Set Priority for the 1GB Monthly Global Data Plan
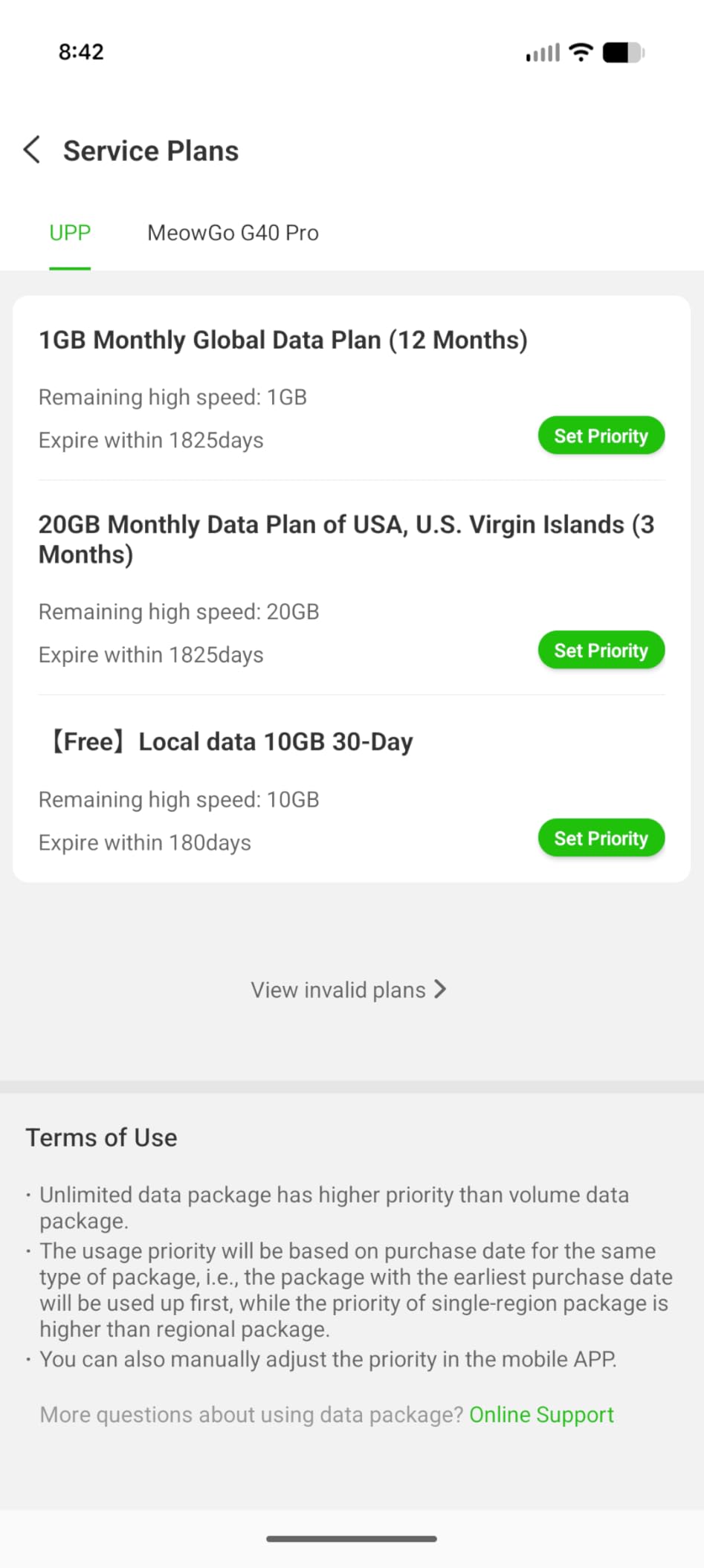The height and width of the screenshot is (1568, 704). [601, 436]
